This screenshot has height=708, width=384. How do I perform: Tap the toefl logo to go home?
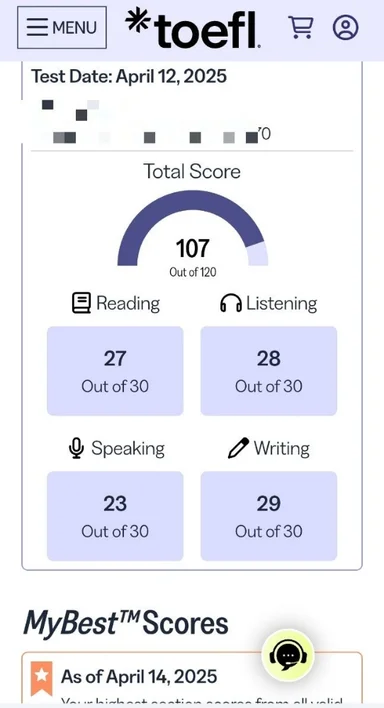click(x=193, y=28)
